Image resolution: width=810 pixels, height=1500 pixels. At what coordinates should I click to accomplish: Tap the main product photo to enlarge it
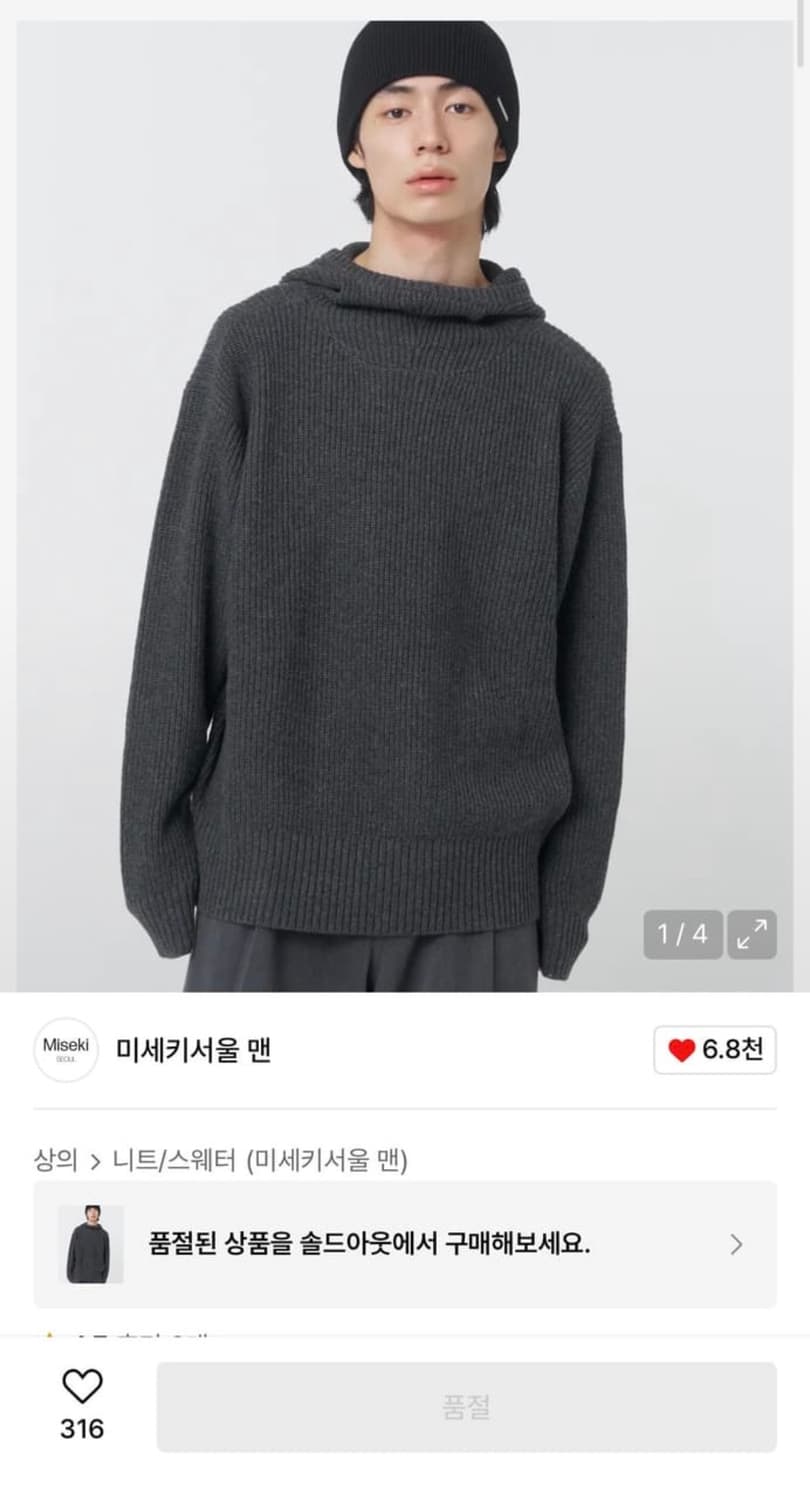400,500
